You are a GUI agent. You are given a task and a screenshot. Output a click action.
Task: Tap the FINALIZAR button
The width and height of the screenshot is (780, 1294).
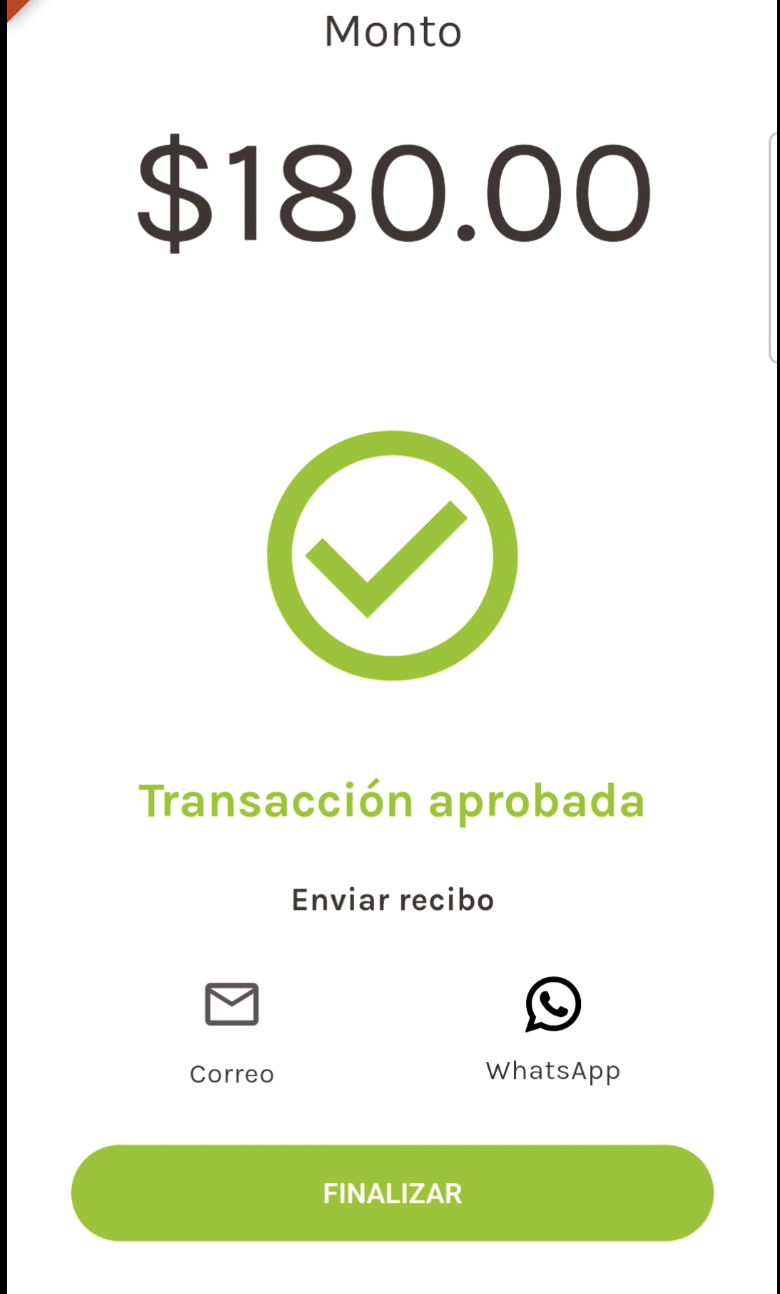tap(392, 1193)
